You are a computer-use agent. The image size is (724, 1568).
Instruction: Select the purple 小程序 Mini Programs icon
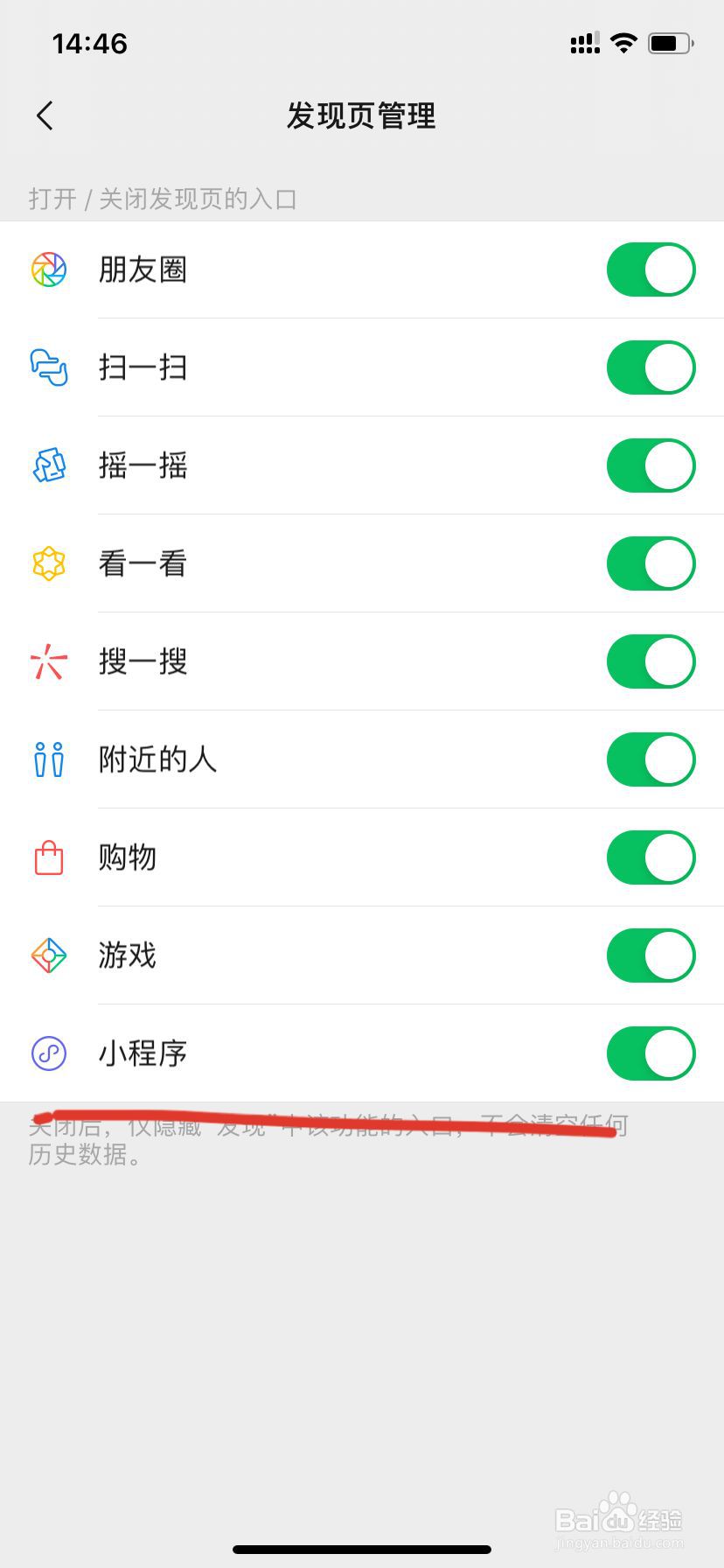[48, 1054]
